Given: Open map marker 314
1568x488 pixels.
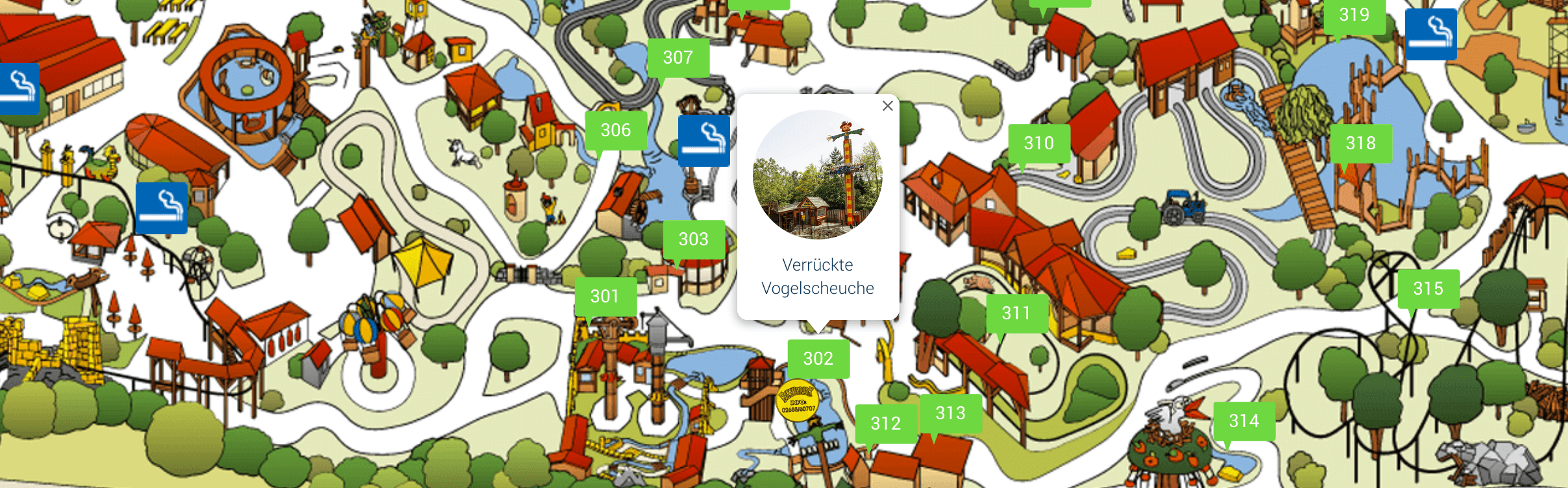Looking at the screenshot, I should click(x=1243, y=421).
